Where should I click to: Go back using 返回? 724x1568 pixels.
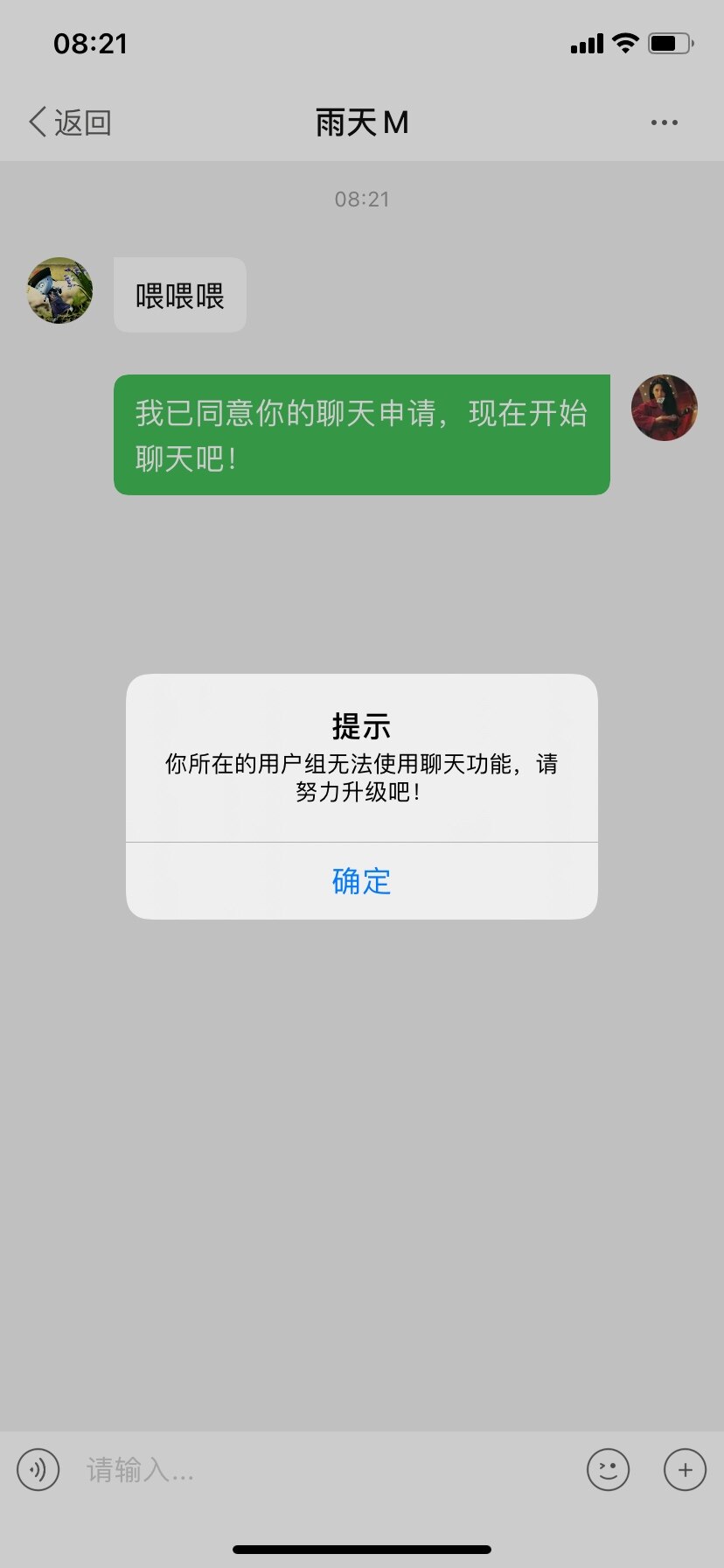pyautogui.click(x=70, y=122)
